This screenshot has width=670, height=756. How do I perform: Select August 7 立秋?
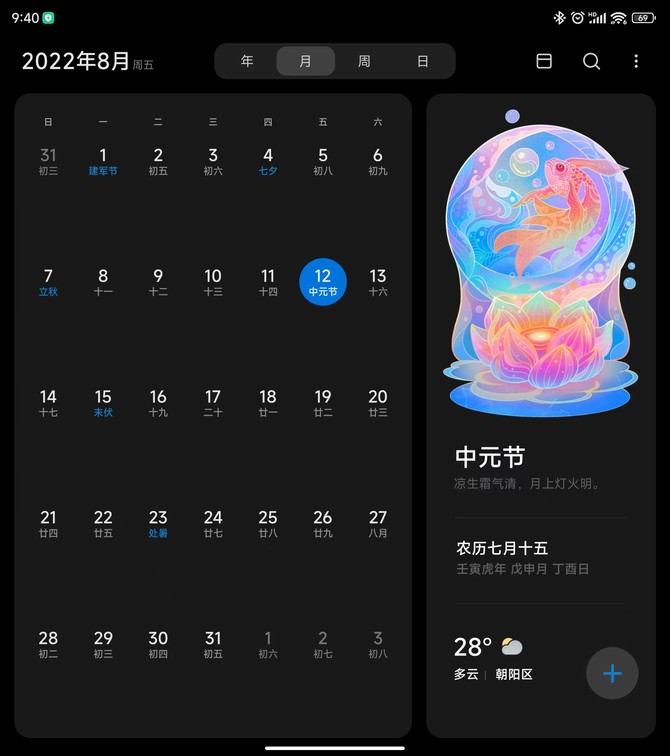48,282
